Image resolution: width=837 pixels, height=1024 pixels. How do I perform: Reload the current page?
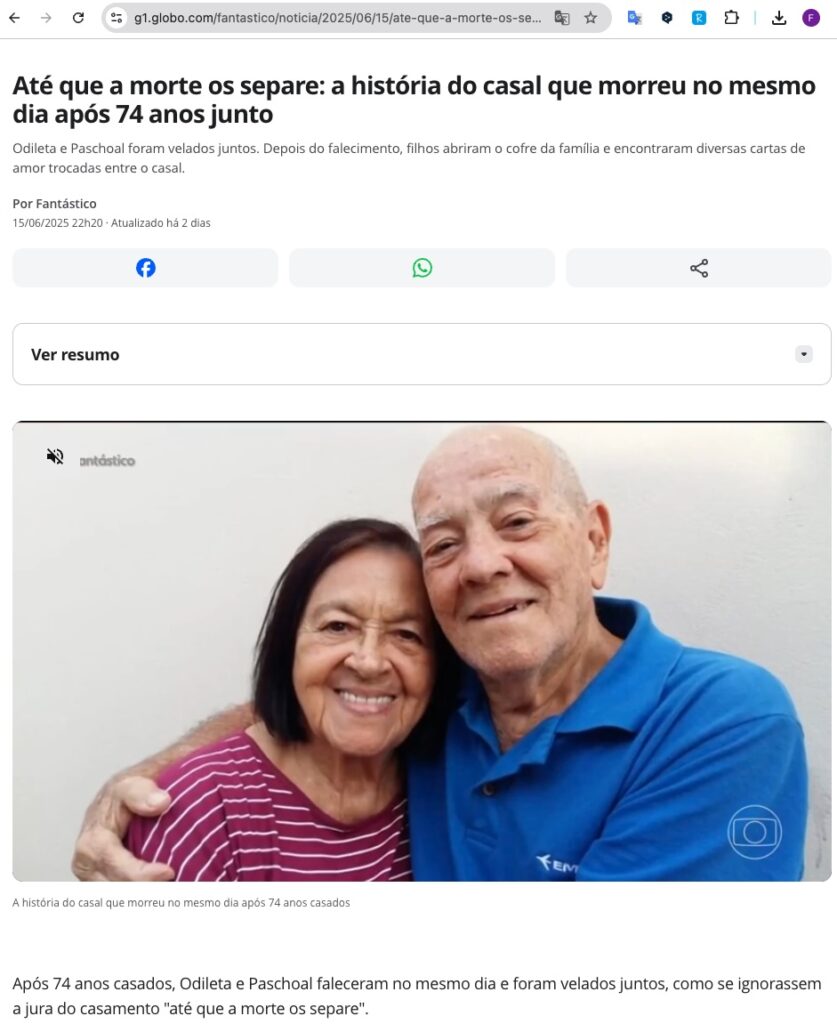[x=78, y=18]
